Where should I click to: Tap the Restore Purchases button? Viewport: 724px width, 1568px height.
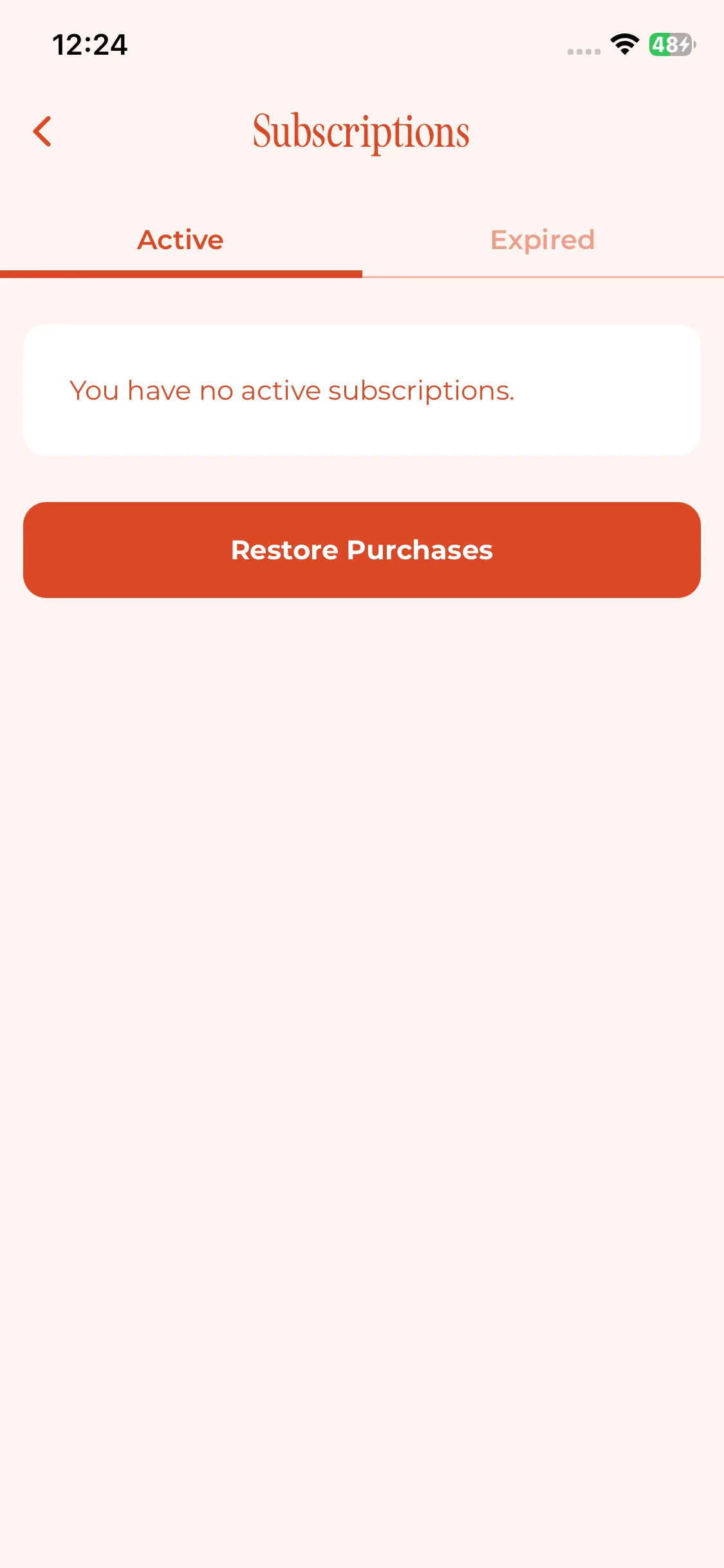pyautogui.click(x=362, y=550)
